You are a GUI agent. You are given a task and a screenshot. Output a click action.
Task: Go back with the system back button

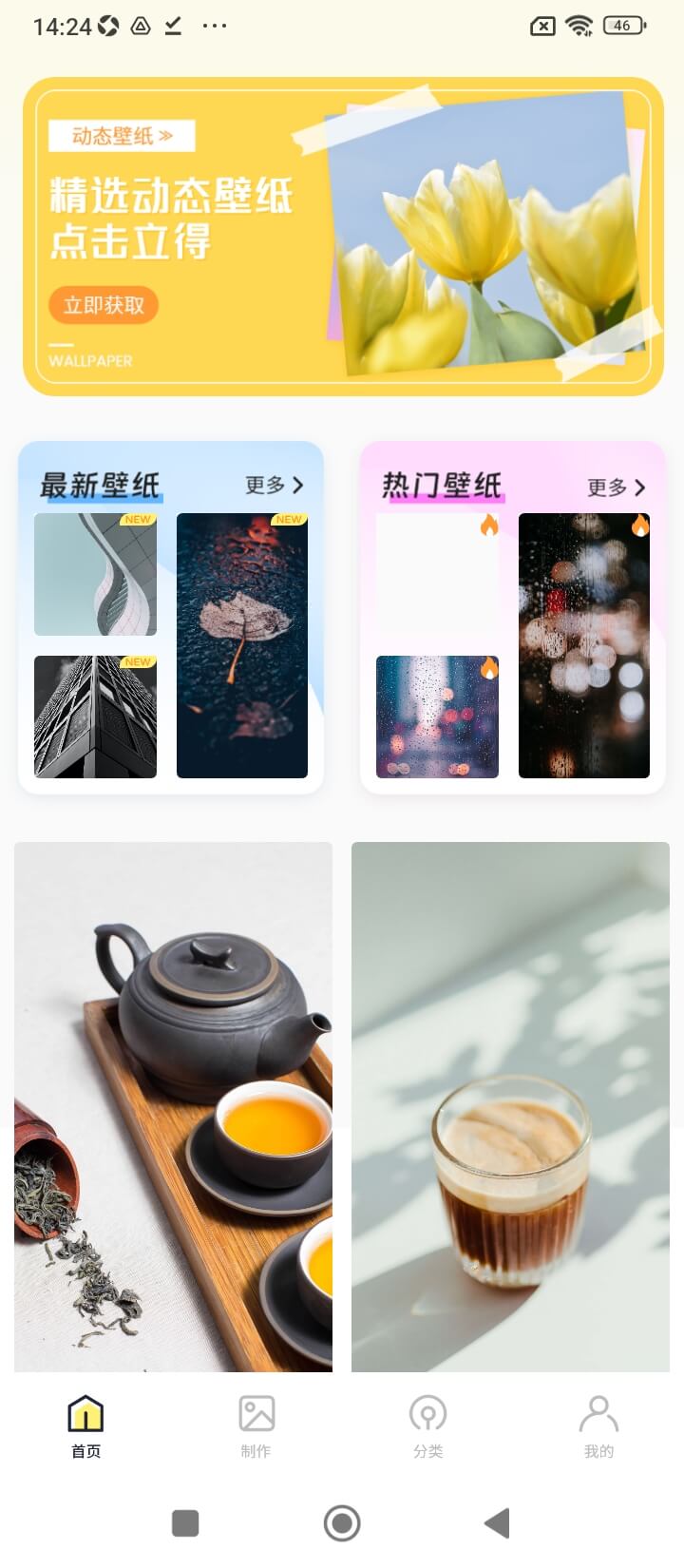(497, 1523)
